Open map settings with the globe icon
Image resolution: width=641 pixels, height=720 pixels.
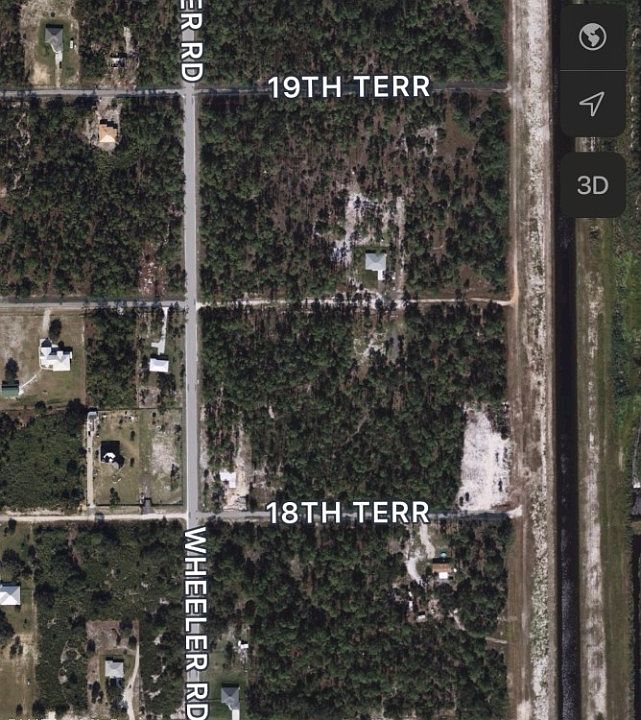coord(592,38)
